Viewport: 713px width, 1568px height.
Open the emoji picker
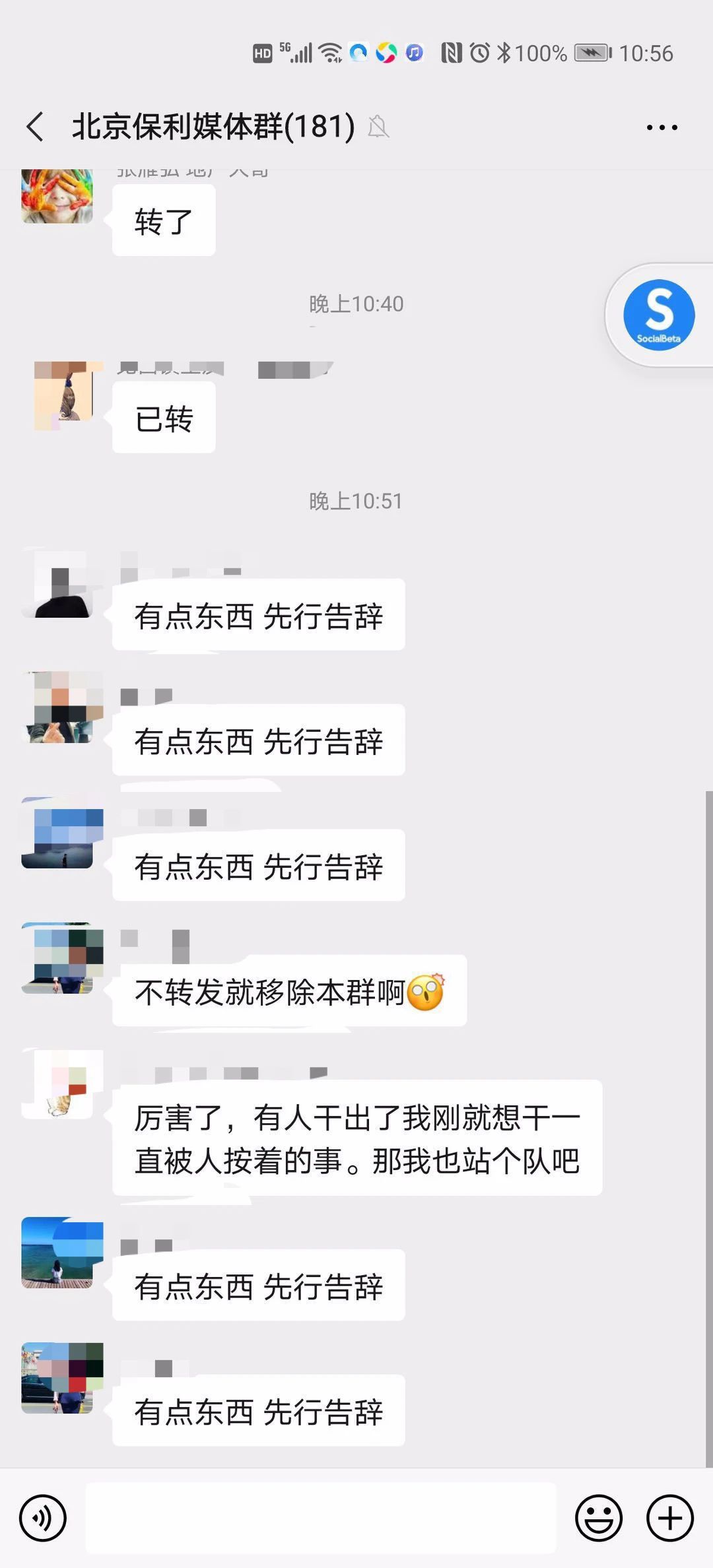click(x=599, y=1518)
